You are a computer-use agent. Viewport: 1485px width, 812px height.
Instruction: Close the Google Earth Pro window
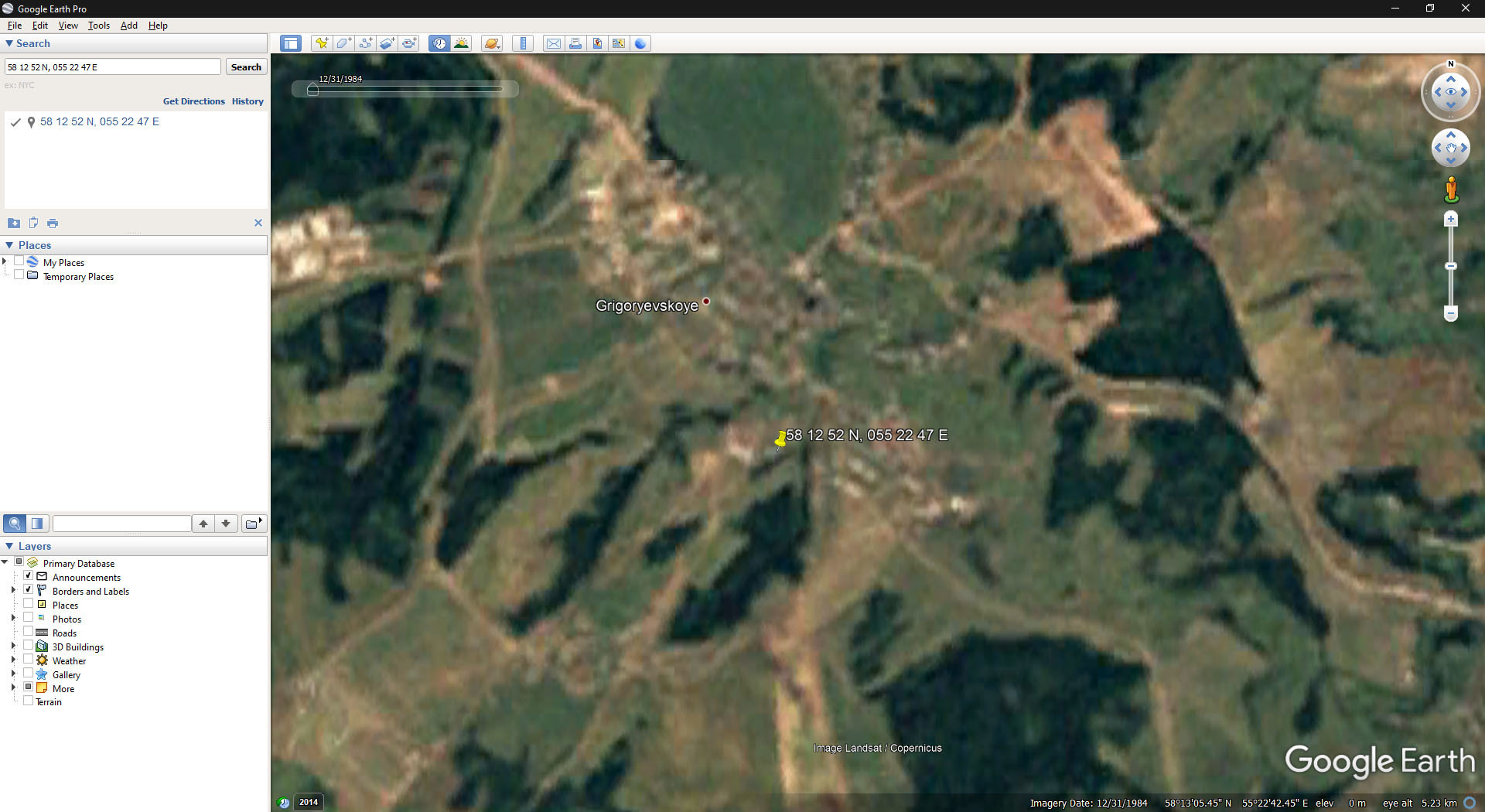(x=1465, y=9)
